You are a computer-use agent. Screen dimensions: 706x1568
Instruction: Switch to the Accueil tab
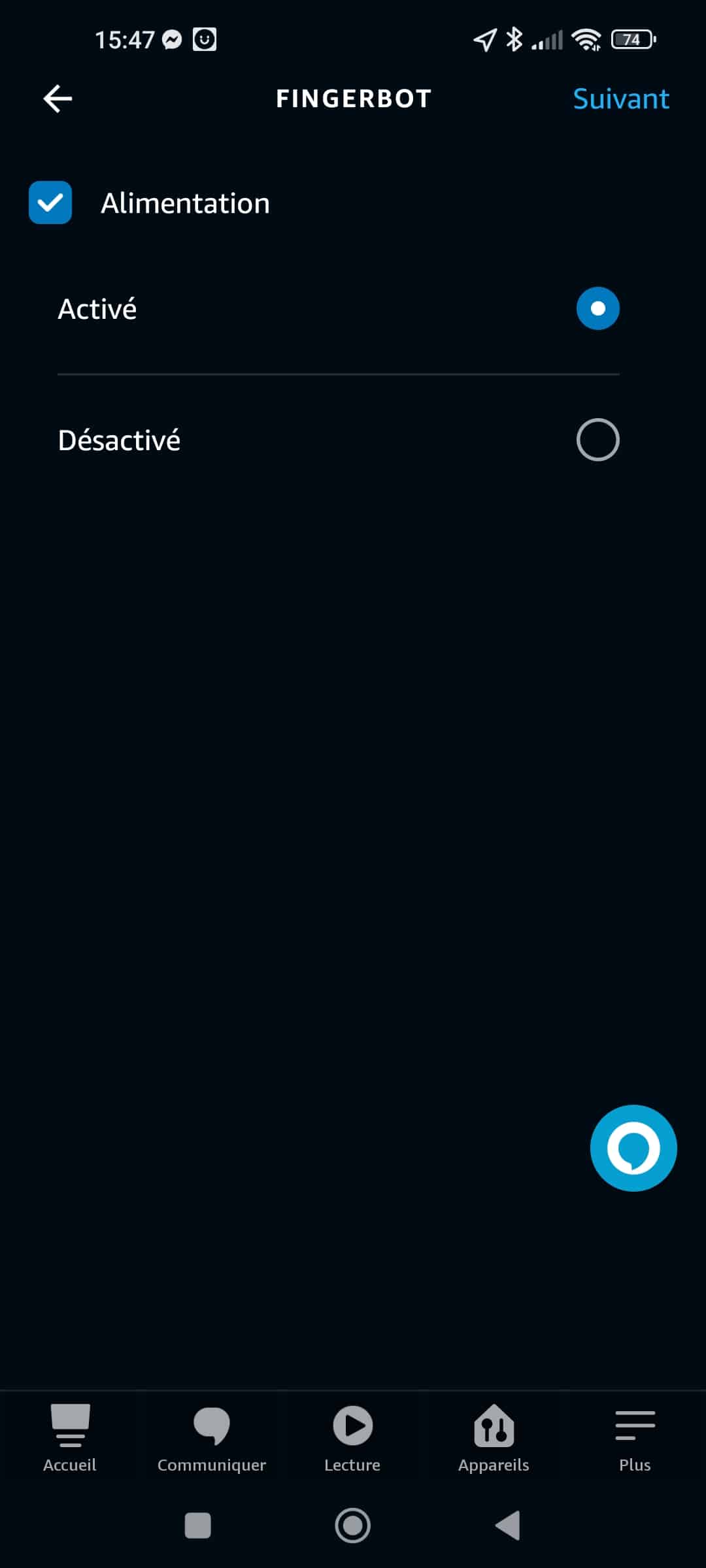70,1439
